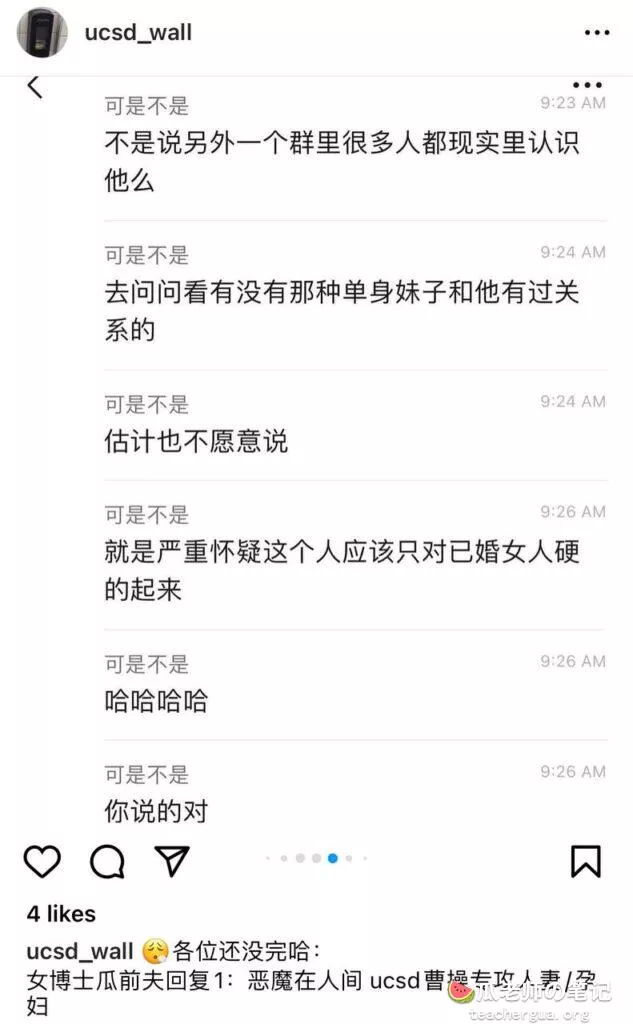
Task: Share post via paper plane icon
Action: [171, 861]
